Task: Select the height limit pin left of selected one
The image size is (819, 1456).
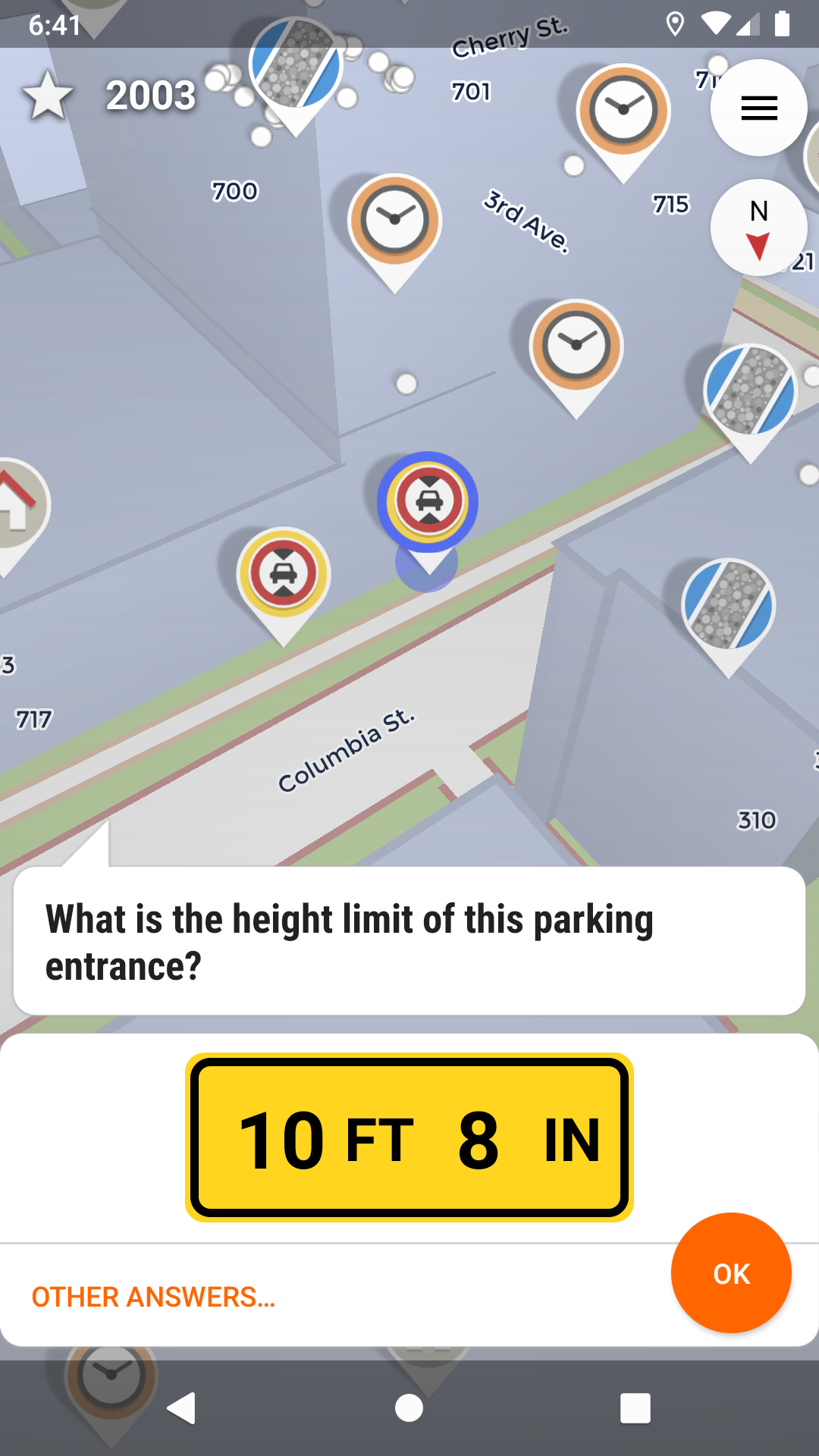Action: (284, 574)
